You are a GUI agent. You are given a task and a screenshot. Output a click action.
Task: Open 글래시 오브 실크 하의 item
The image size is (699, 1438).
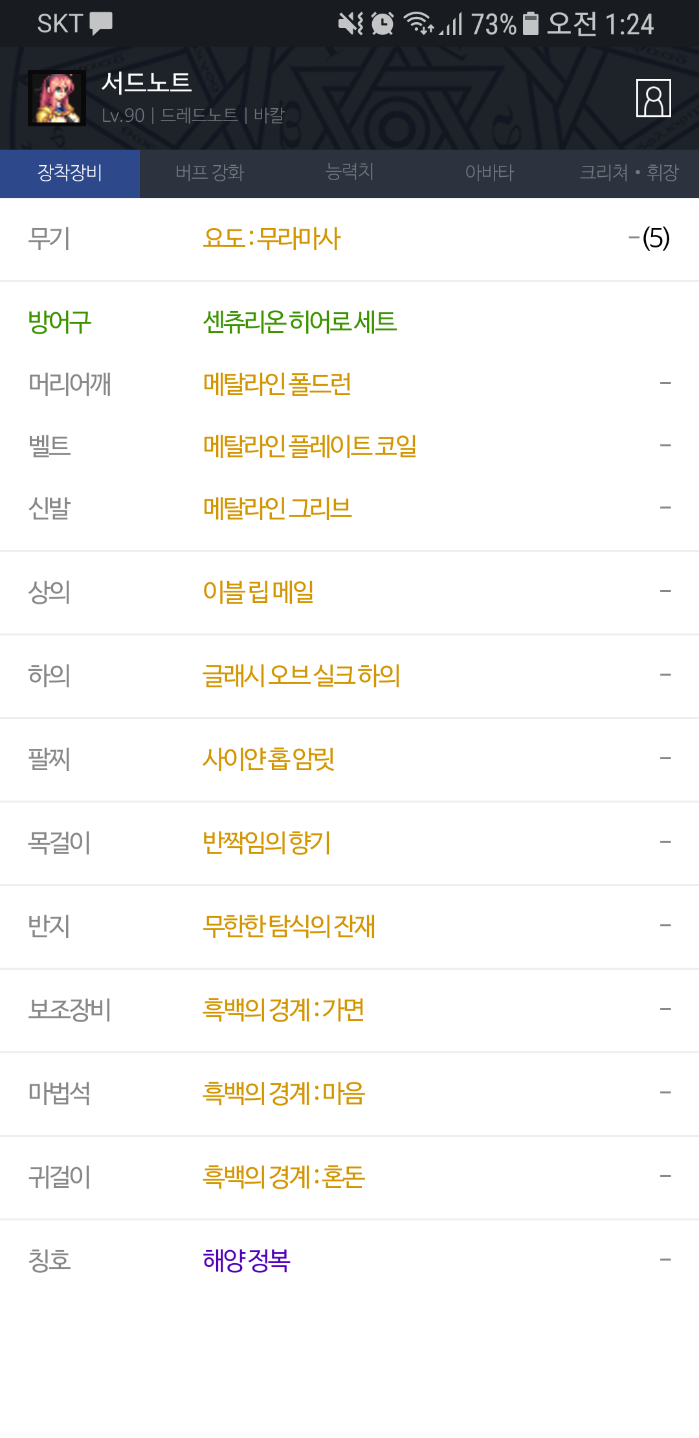click(301, 676)
